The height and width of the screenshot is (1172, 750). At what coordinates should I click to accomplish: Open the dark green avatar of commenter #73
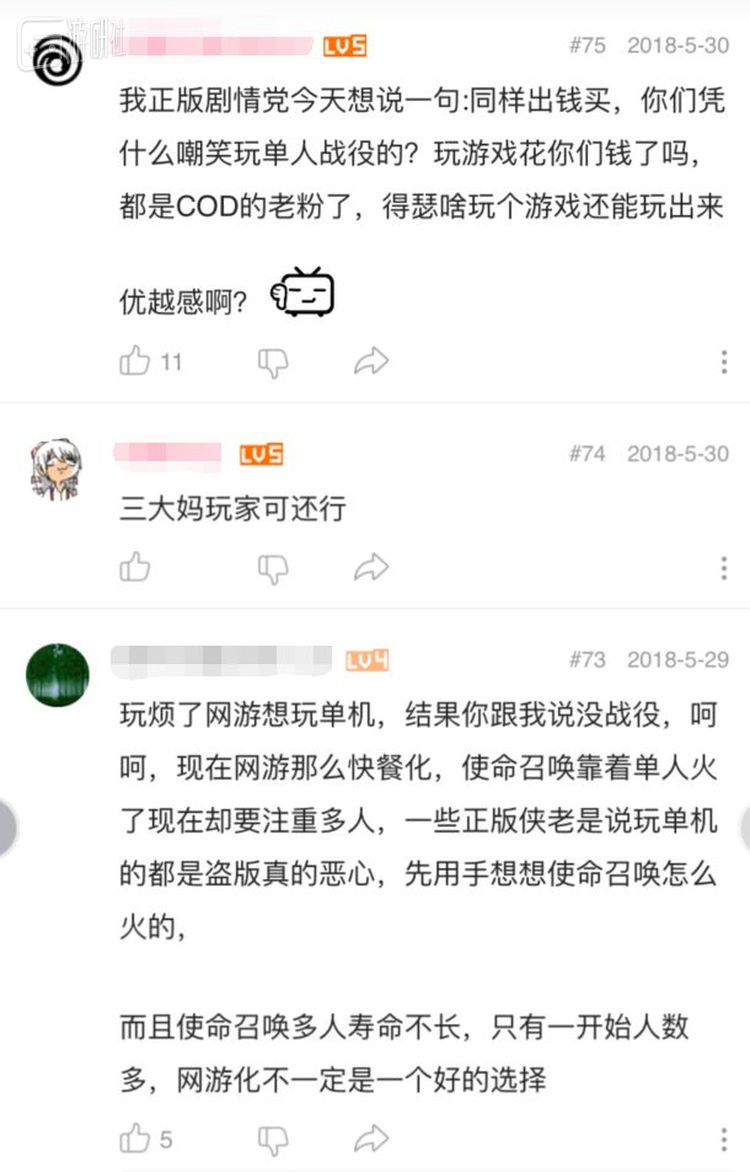click(57, 675)
